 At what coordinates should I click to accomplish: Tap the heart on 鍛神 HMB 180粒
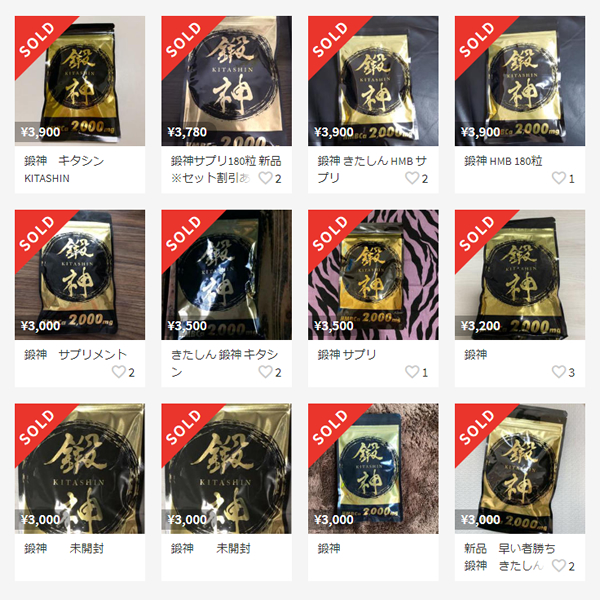pyautogui.click(x=558, y=178)
